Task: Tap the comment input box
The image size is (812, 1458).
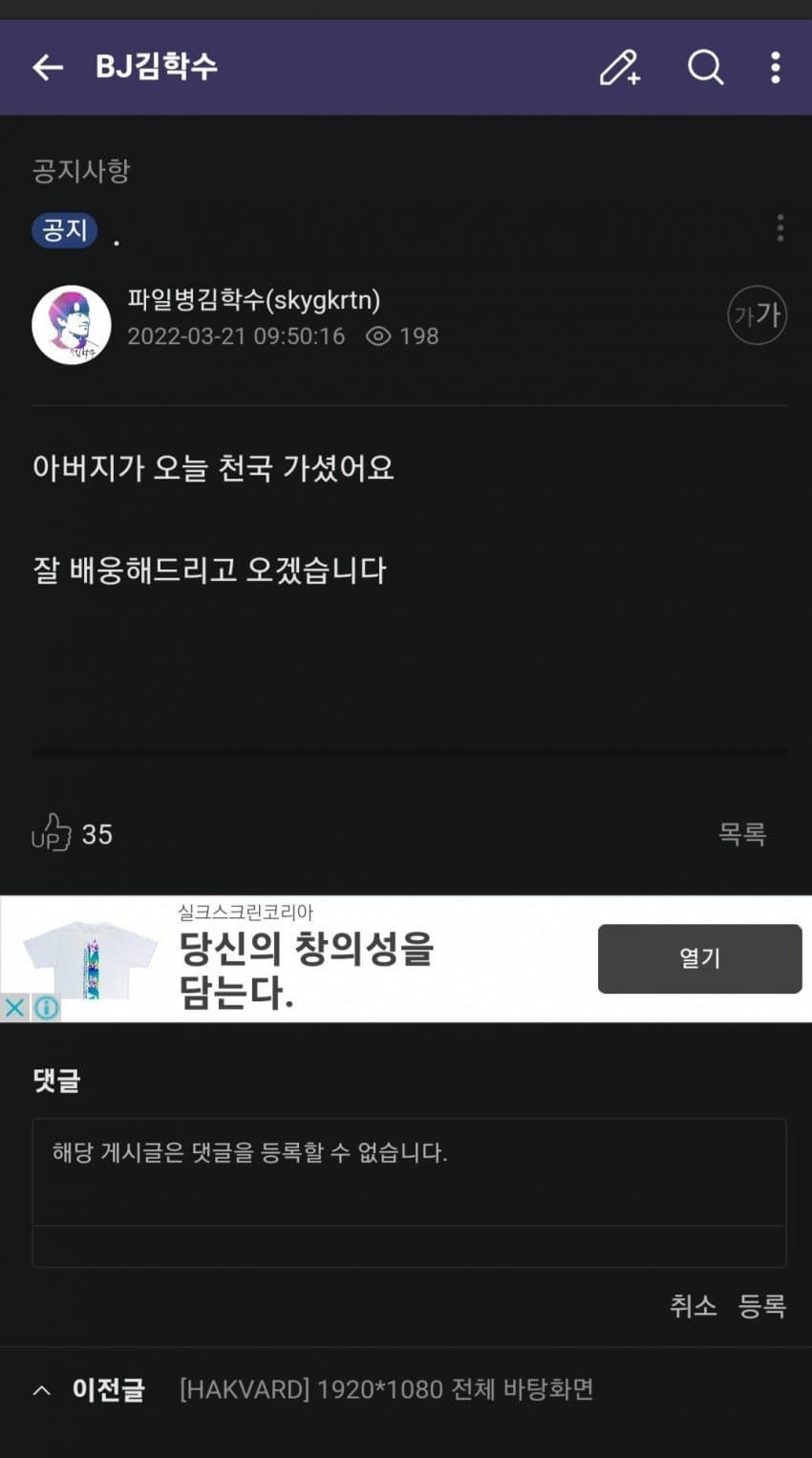Action: coord(409,1171)
